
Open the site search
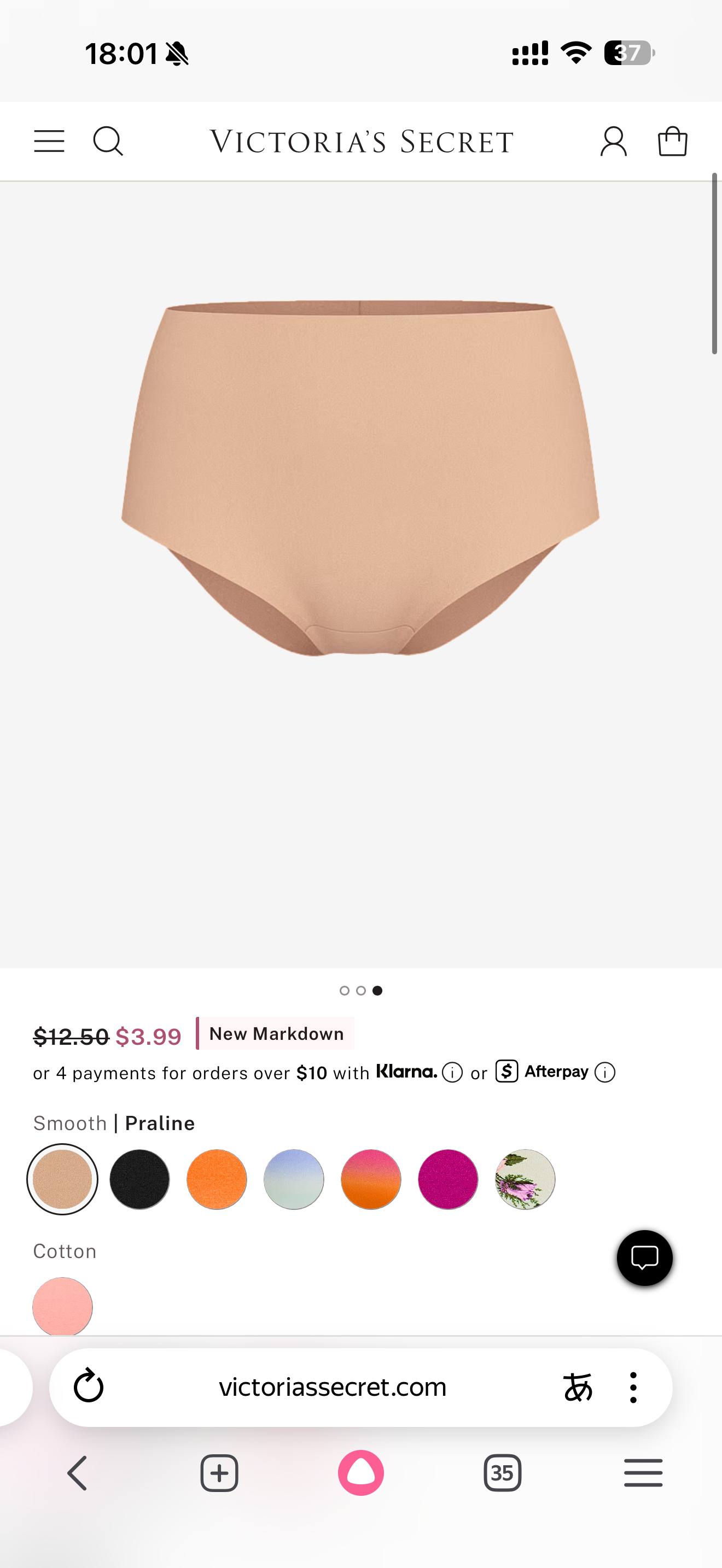click(108, 141)
